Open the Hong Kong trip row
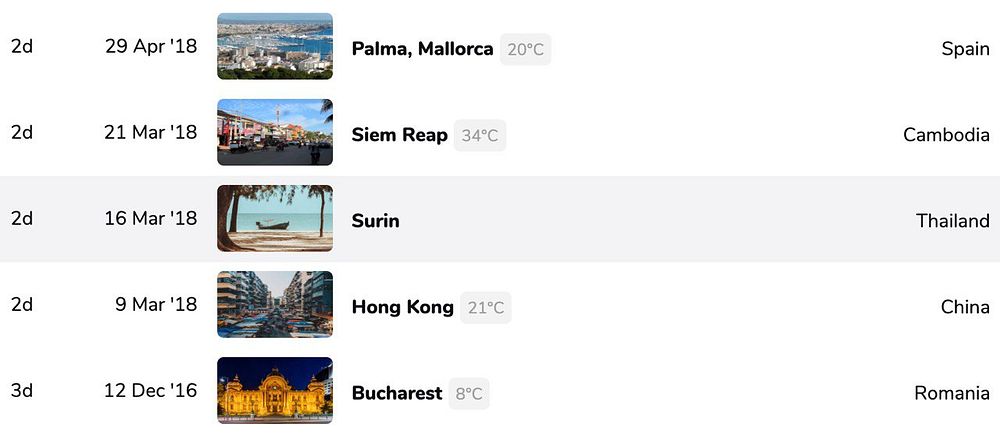Screen dimensions: 1000x438 click(x=402, y=307)
